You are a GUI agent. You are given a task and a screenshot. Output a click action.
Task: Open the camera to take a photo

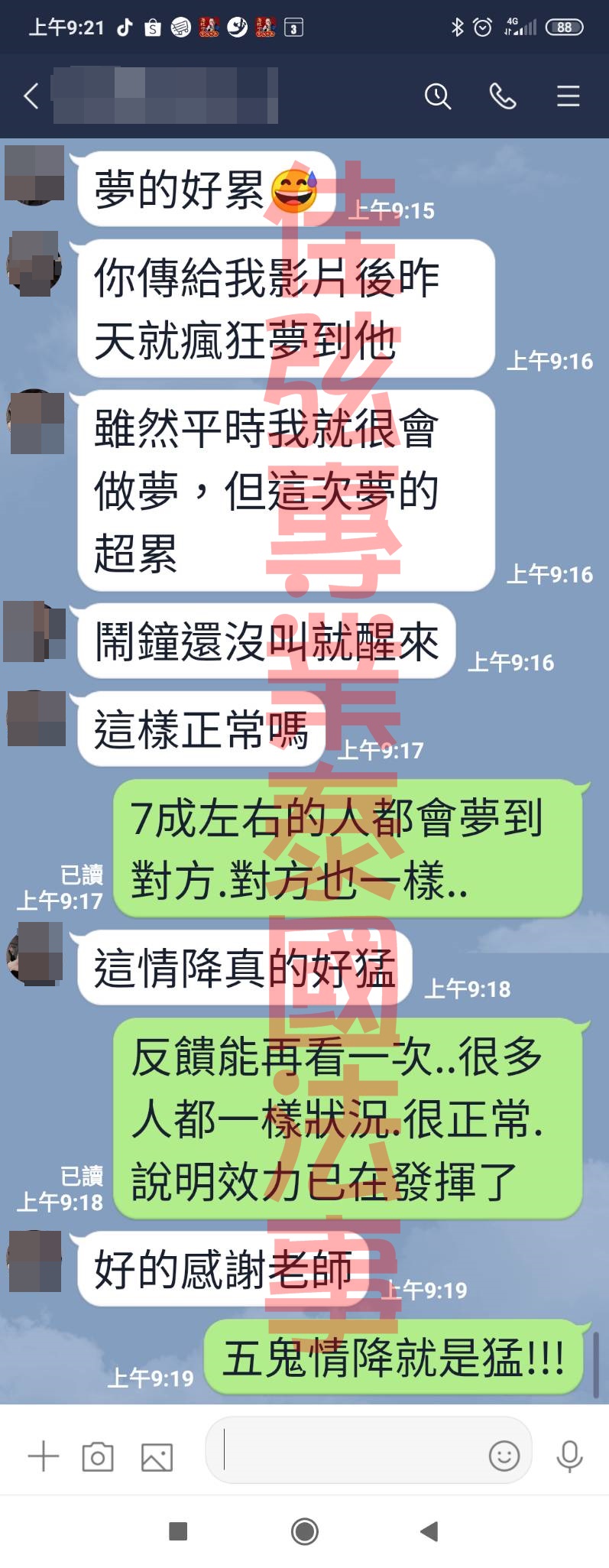98,1456
